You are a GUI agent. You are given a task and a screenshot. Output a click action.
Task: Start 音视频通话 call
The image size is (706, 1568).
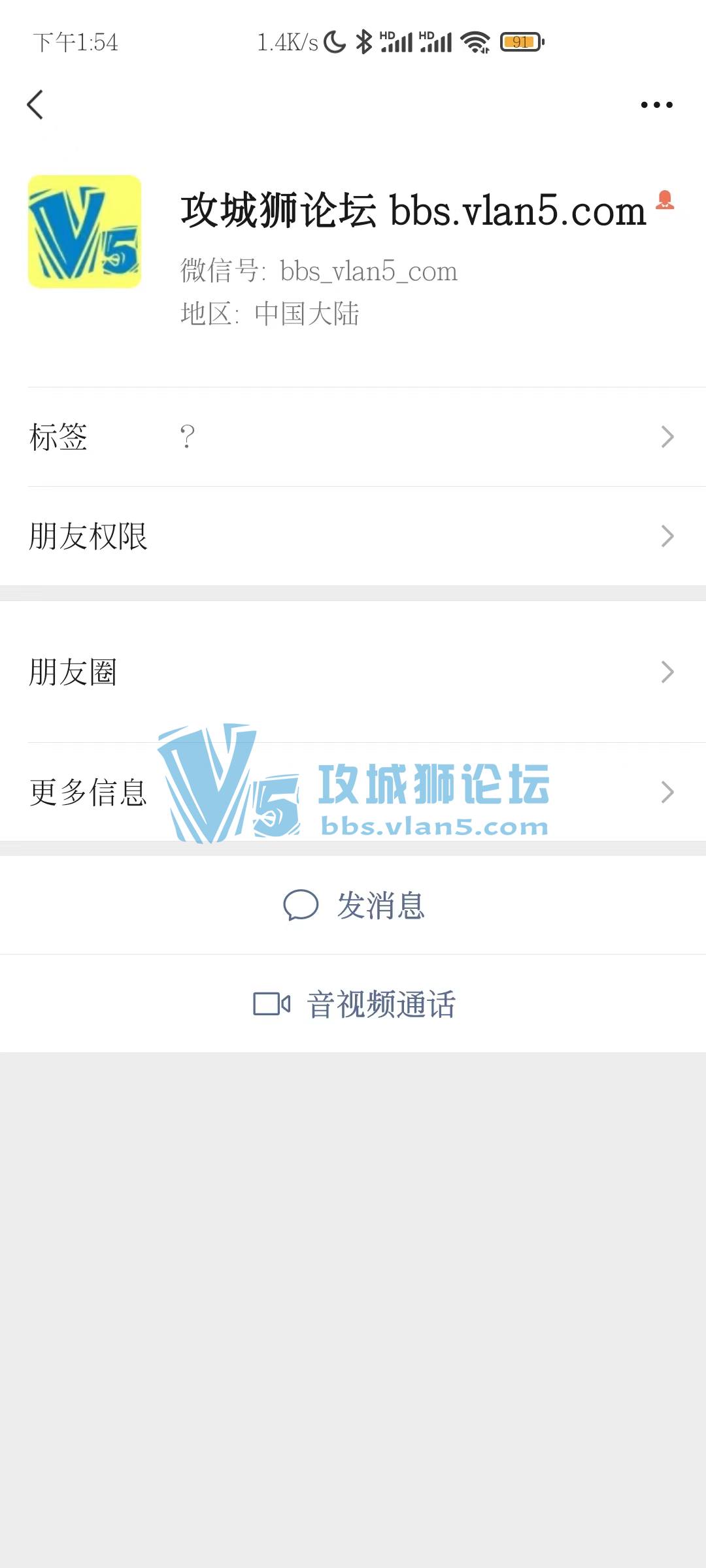coord(354,1004)
